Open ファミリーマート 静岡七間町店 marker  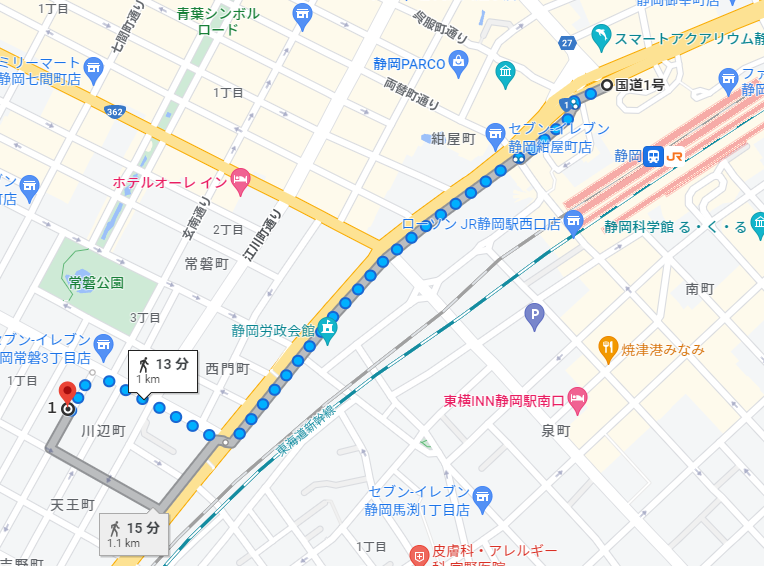pyautogui.click(x=94, y=69)
